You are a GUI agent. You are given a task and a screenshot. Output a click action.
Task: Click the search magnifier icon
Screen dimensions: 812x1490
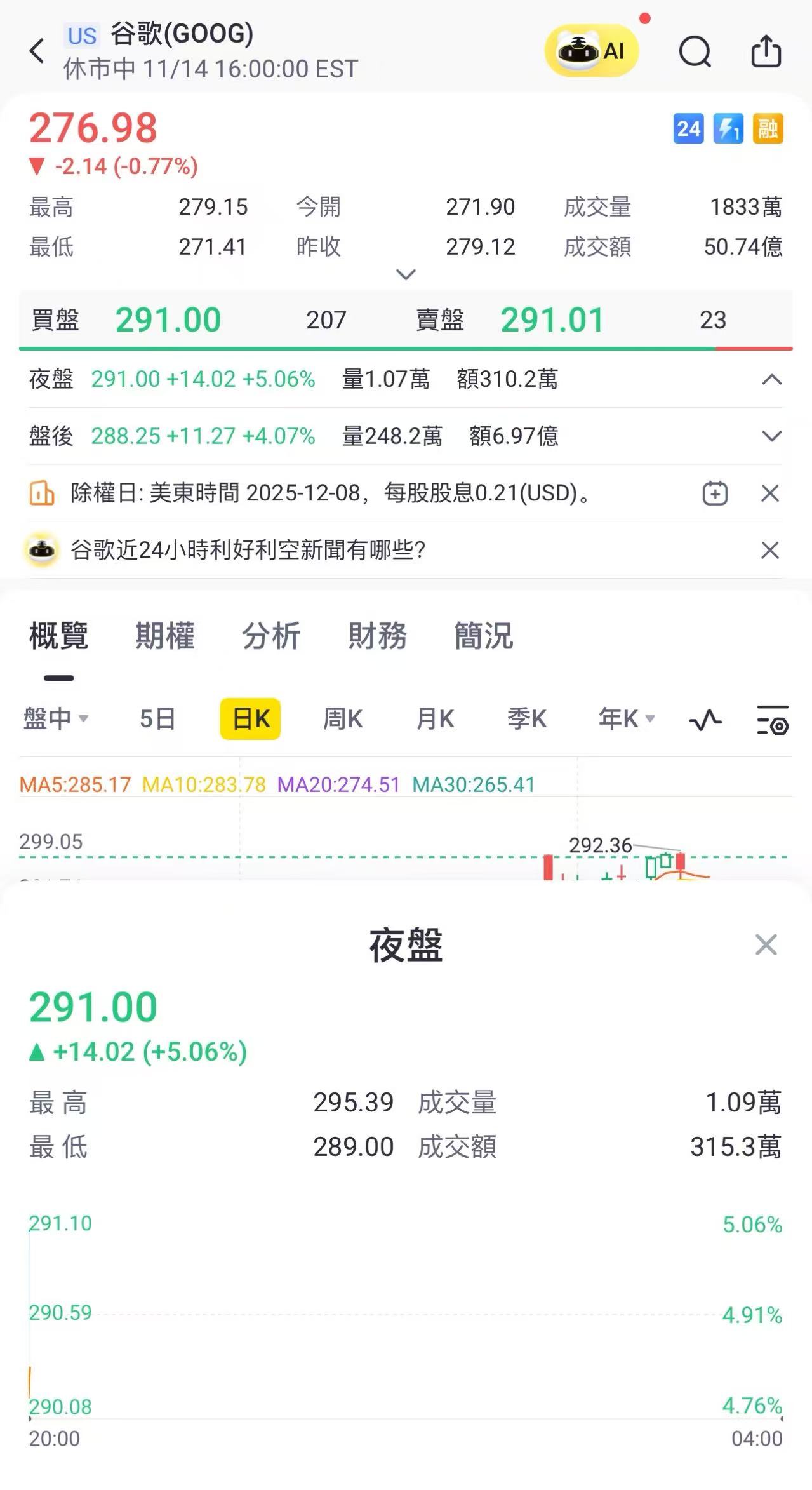[696, 51]
